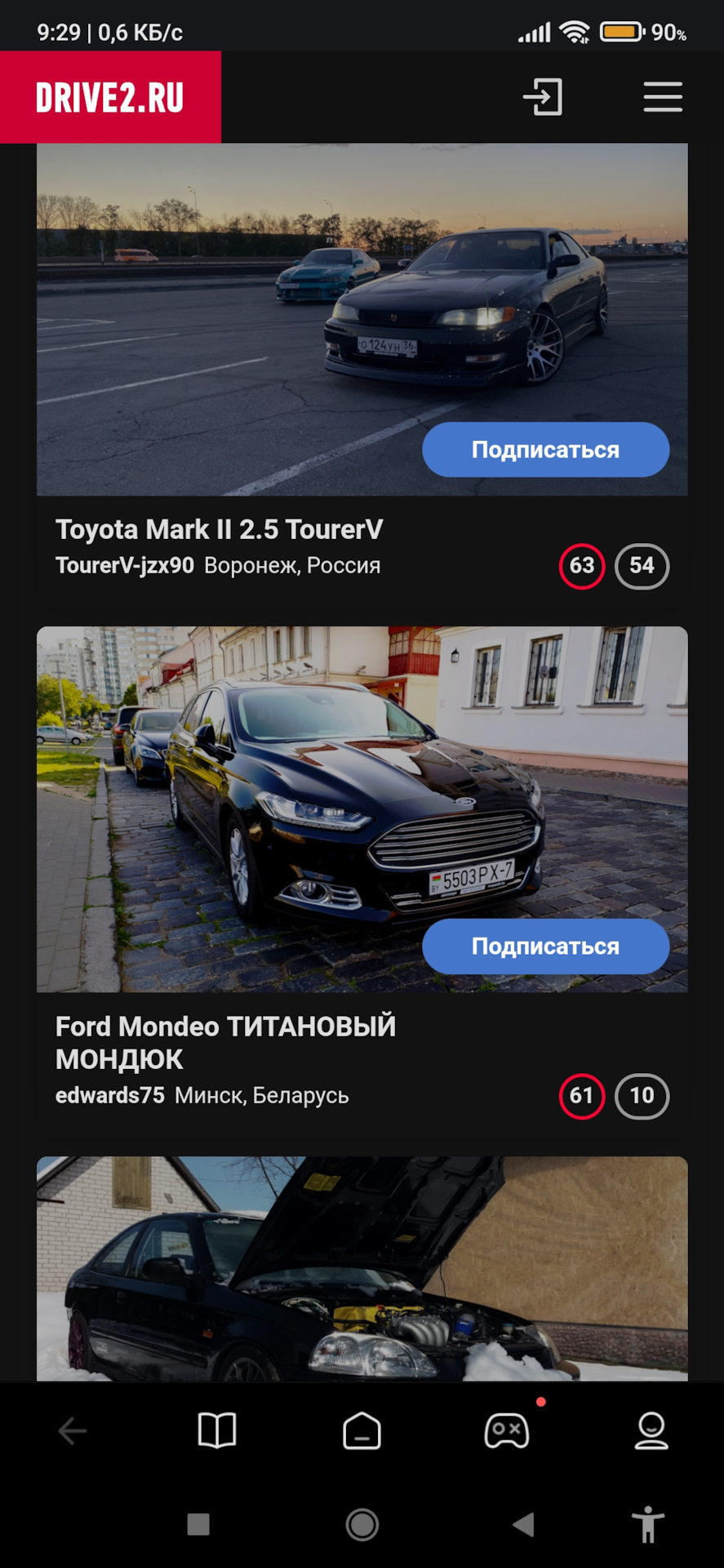Subscribe to the Toyota Mark II car
Image resolution: width=724 pixels, height=1568 pixels.
click(x=545, y=450)
